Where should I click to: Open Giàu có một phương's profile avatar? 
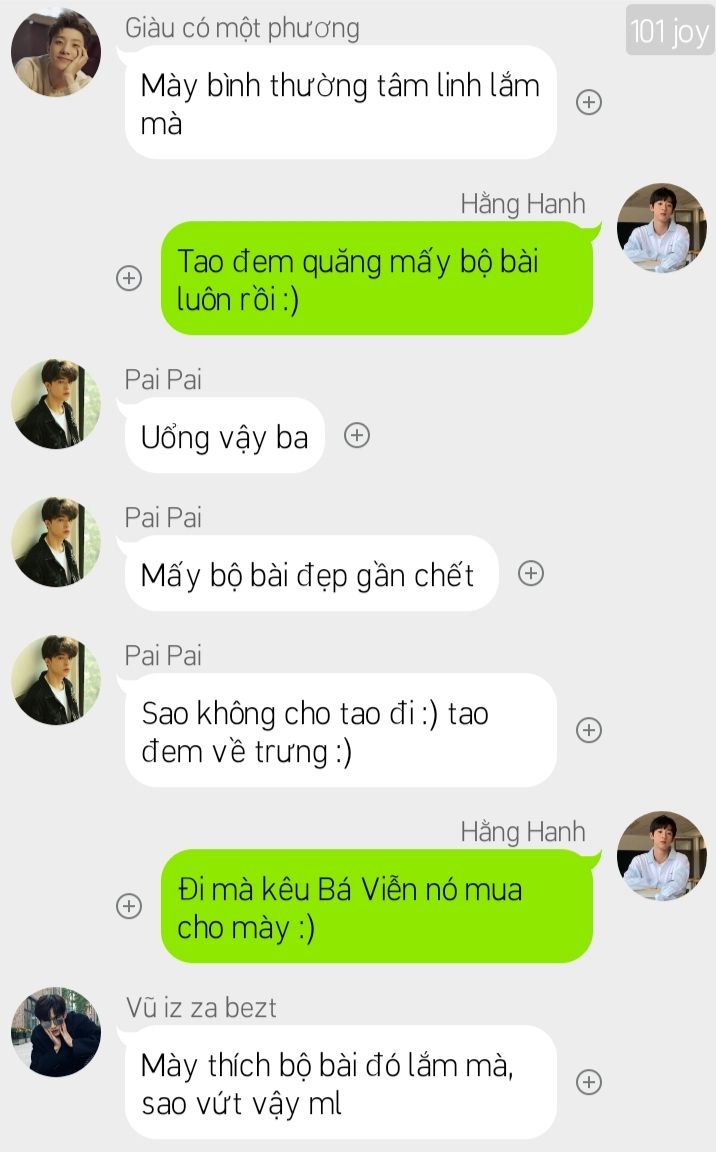click(x=56, y=52)
